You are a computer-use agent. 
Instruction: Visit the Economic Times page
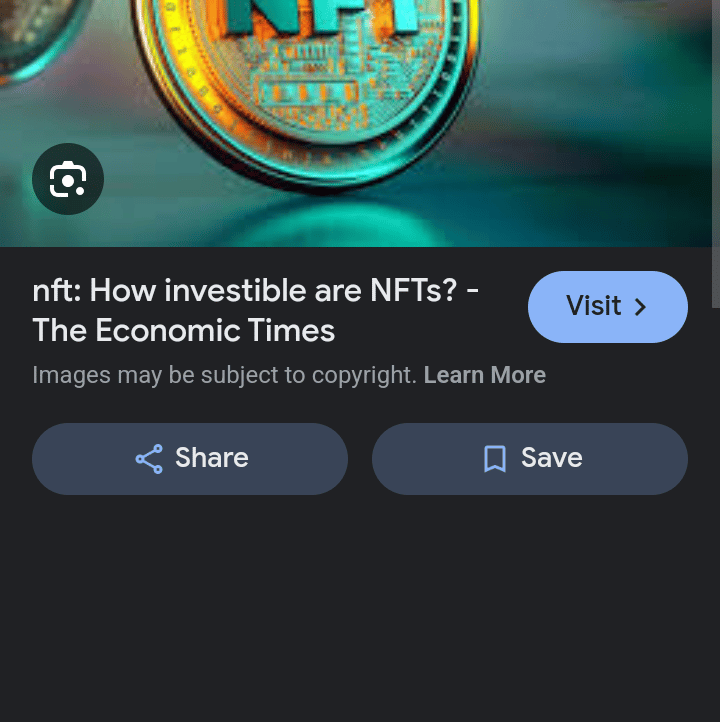[607, 307]
